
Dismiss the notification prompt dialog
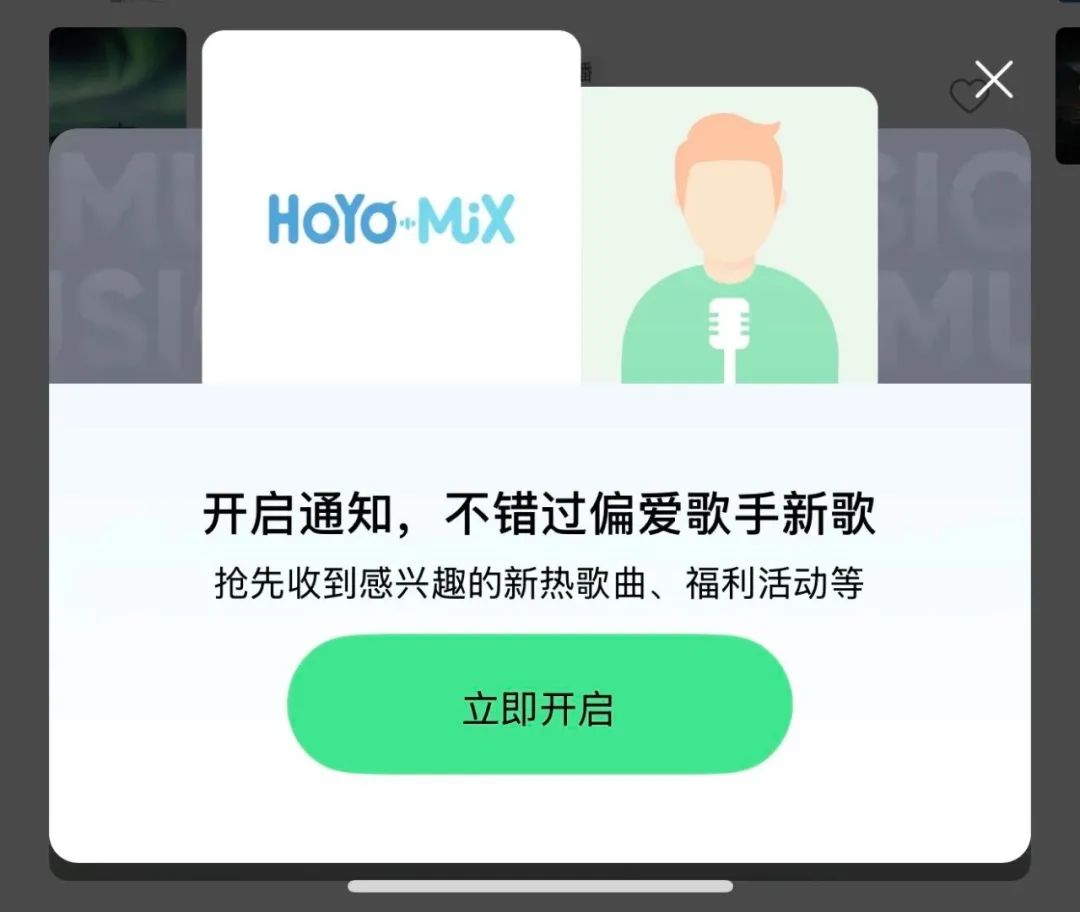[993, 80]
